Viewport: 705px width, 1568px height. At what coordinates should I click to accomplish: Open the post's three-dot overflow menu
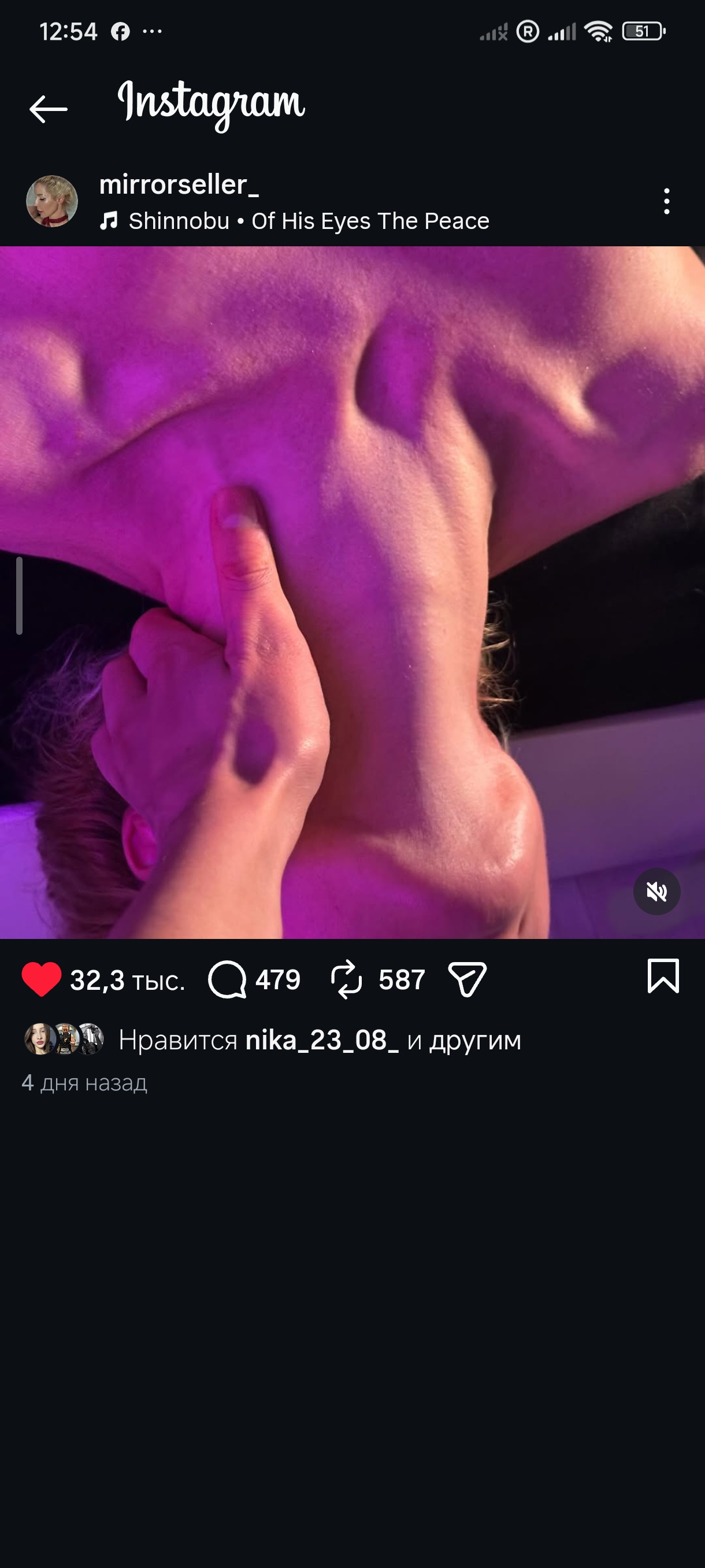pyautogui.click(x=667, y=201)
